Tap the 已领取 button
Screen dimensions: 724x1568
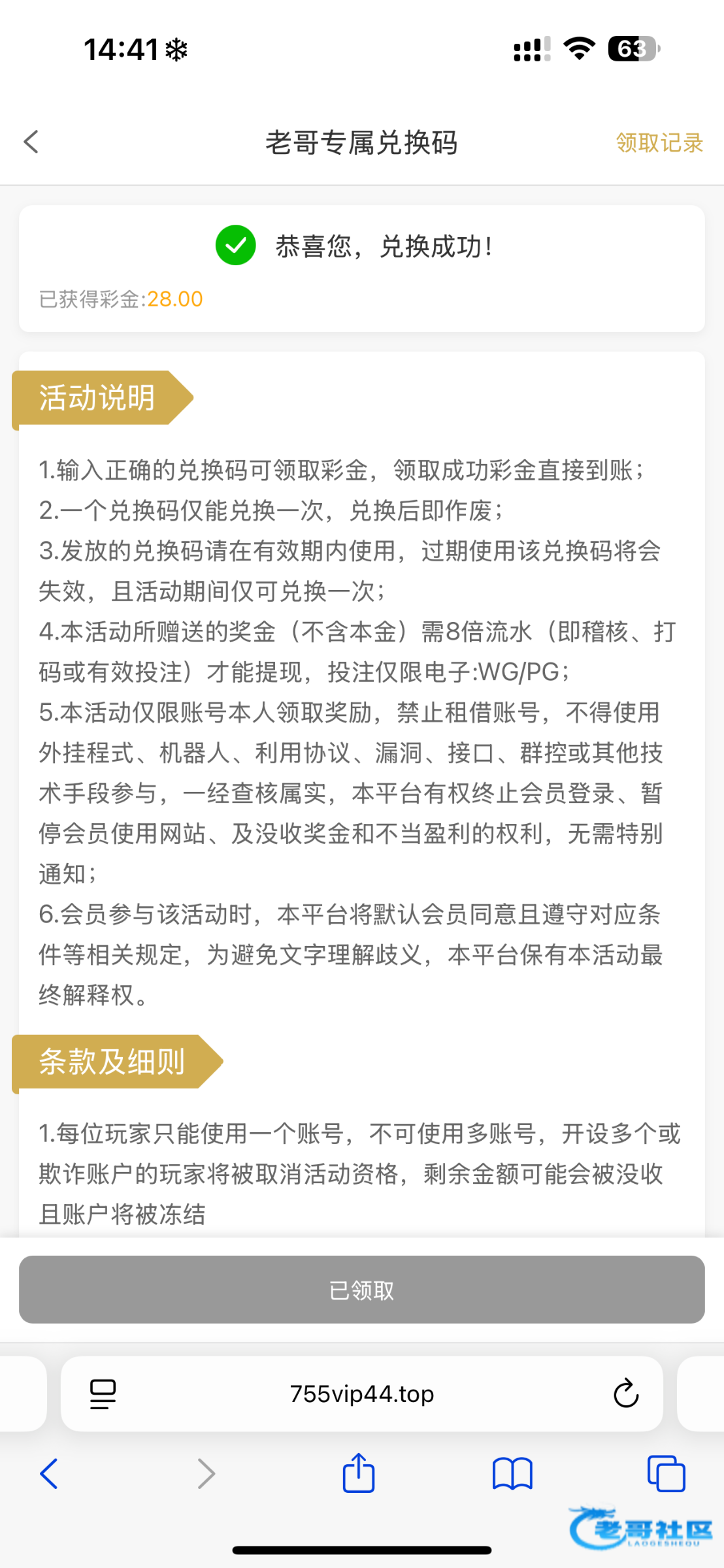362,1290
